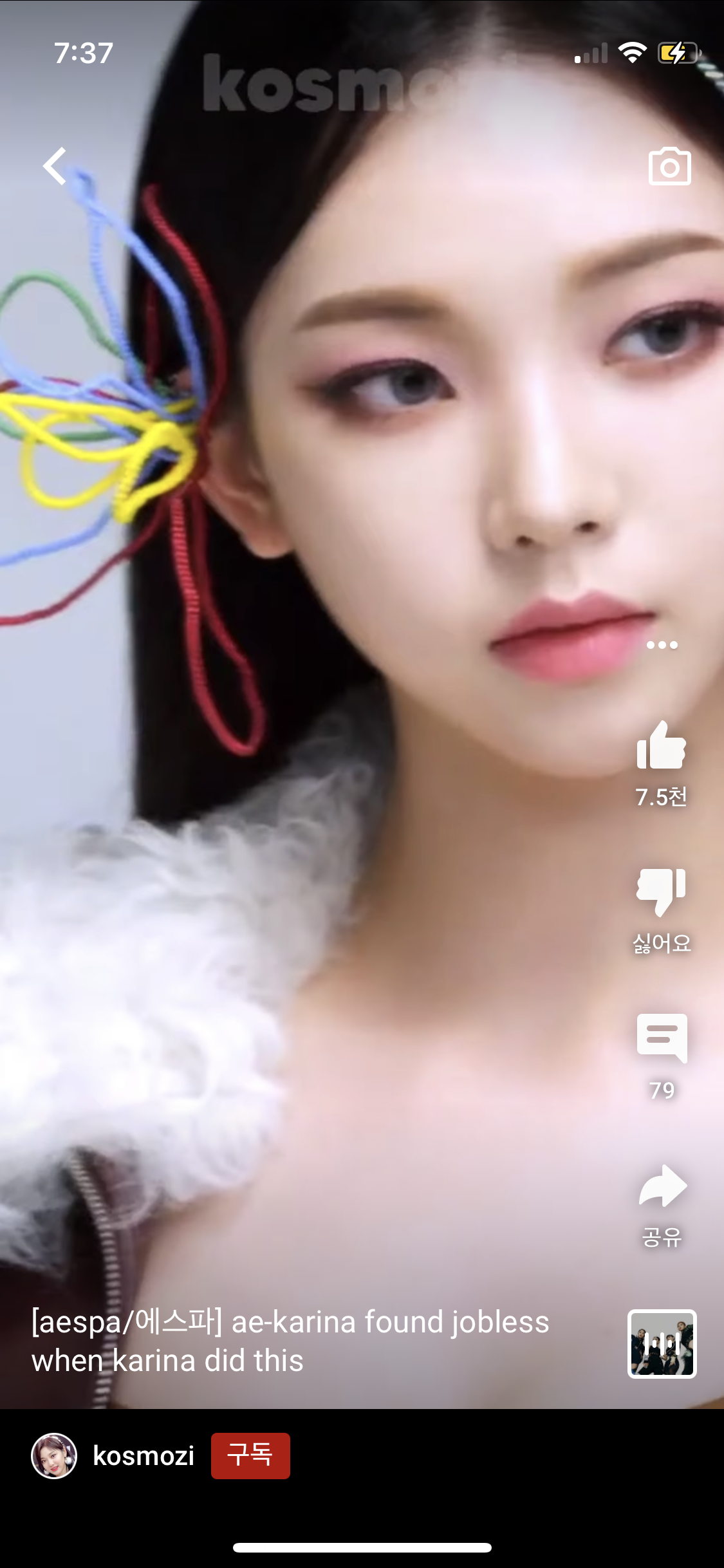Share this Short video
This screenshot has height=1568, width=724.
pyautogui.click(x=662, y=1186)
